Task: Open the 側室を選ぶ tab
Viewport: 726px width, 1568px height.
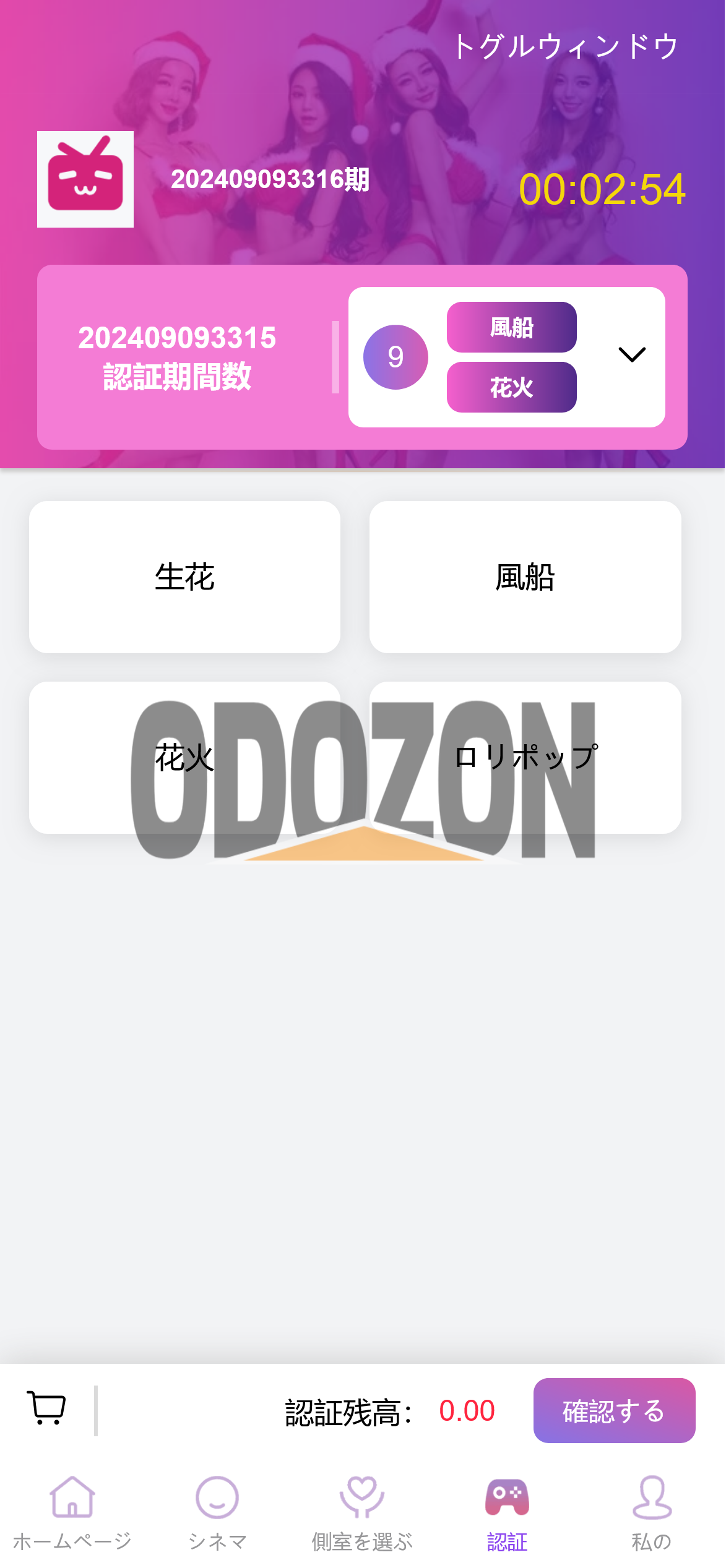Action: coord(362,1513)
